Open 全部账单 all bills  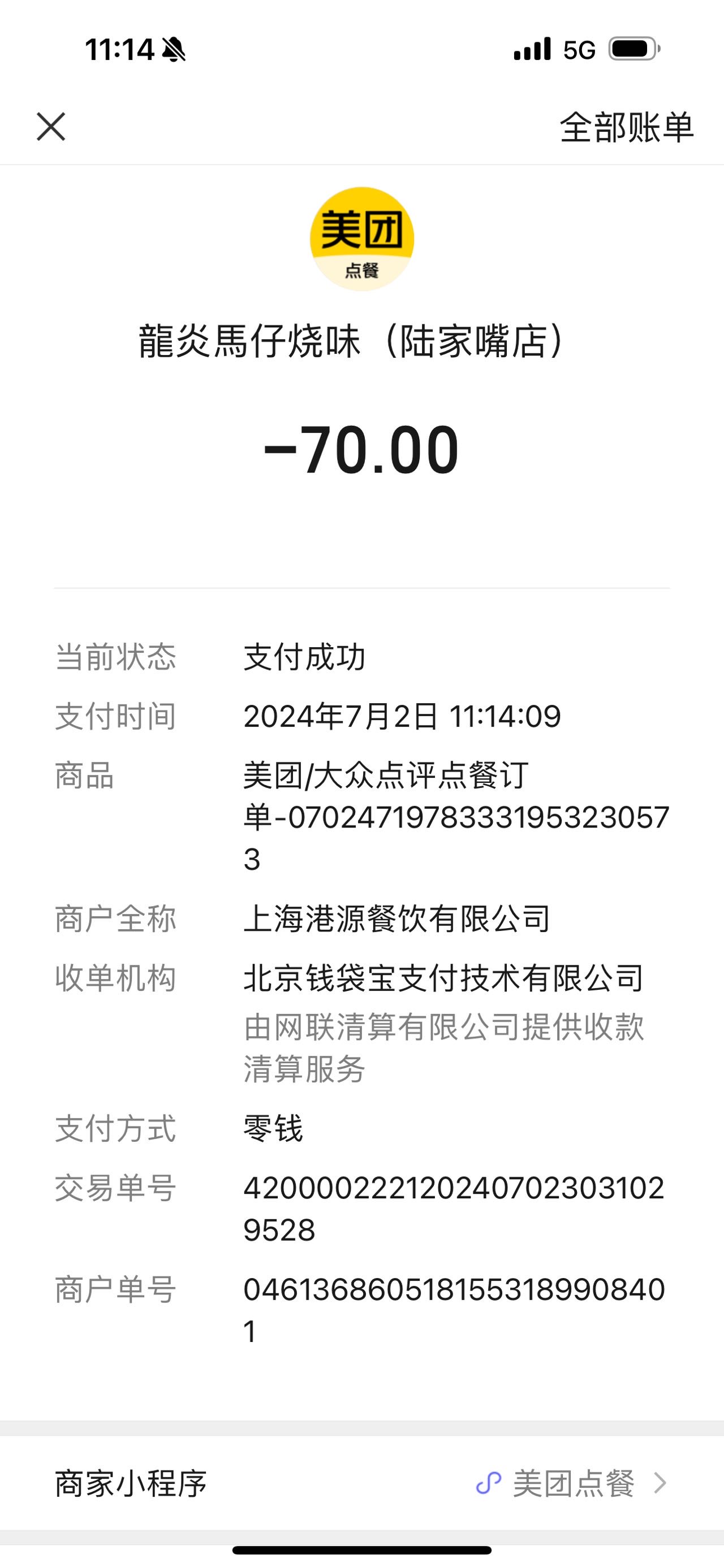pos(627,128)
